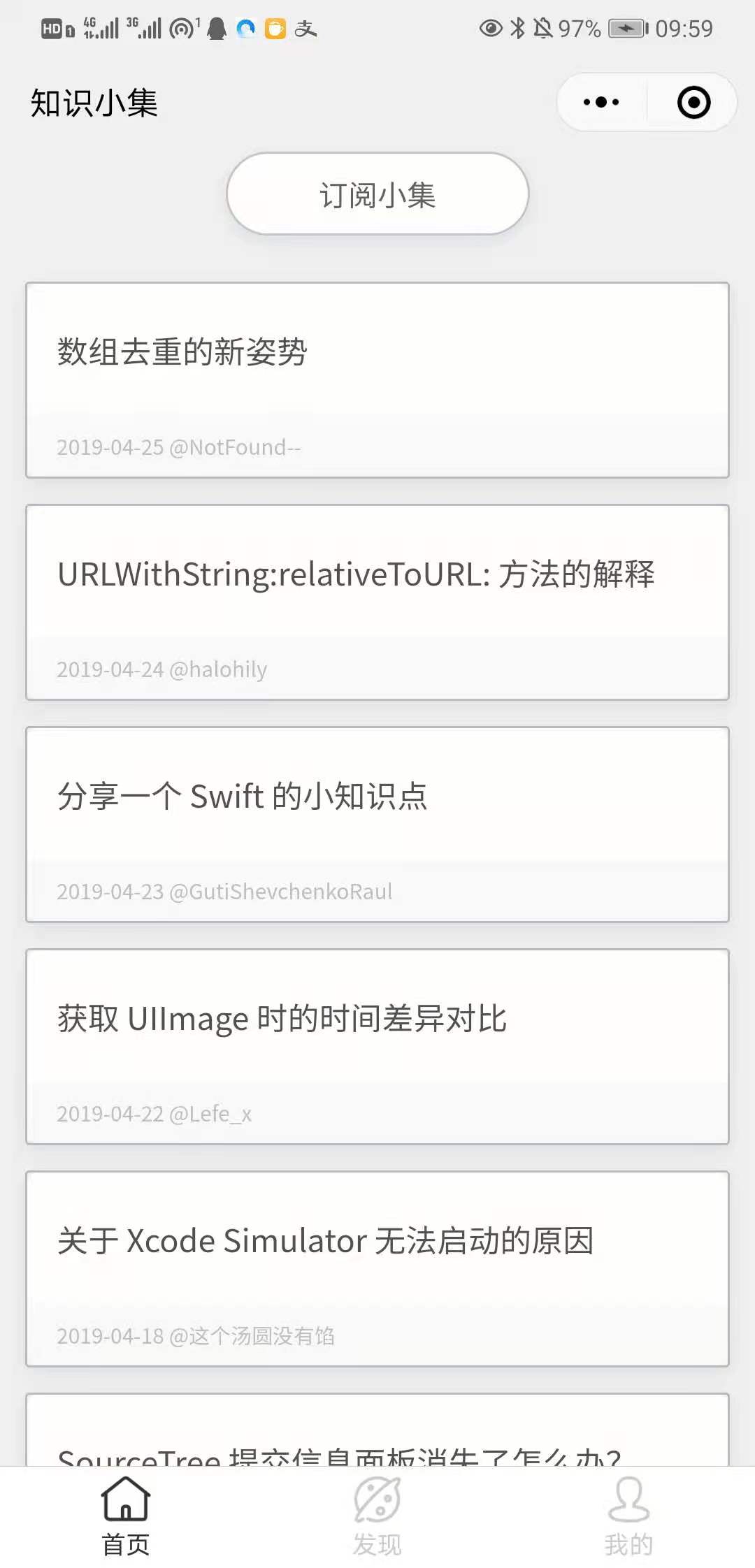The image size is (755, 1568).
Task: Open the Xcode Simulator 无法启动 article
Action: pos(377,1269)
